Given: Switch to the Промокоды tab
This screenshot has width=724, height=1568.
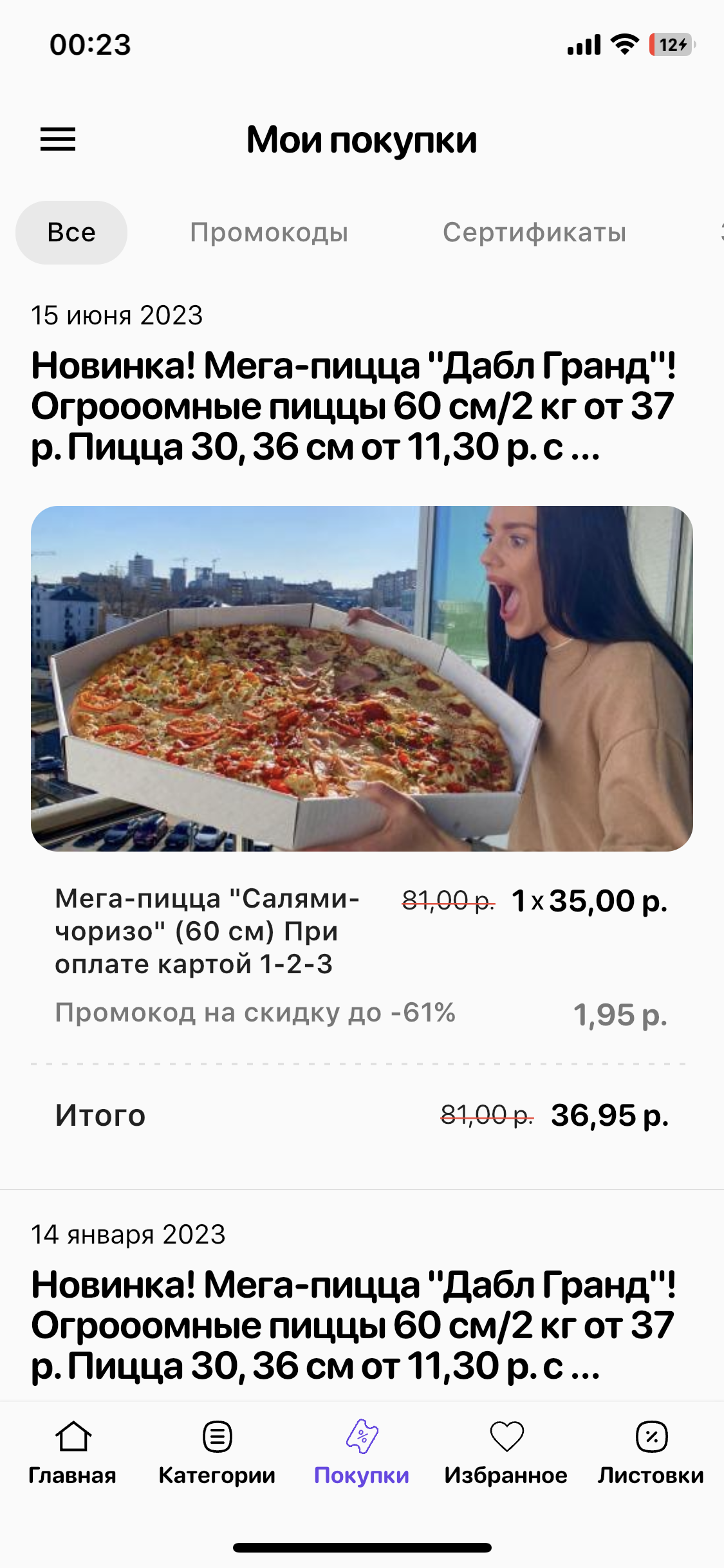Looking at the screenshot, I should (269, 232).
